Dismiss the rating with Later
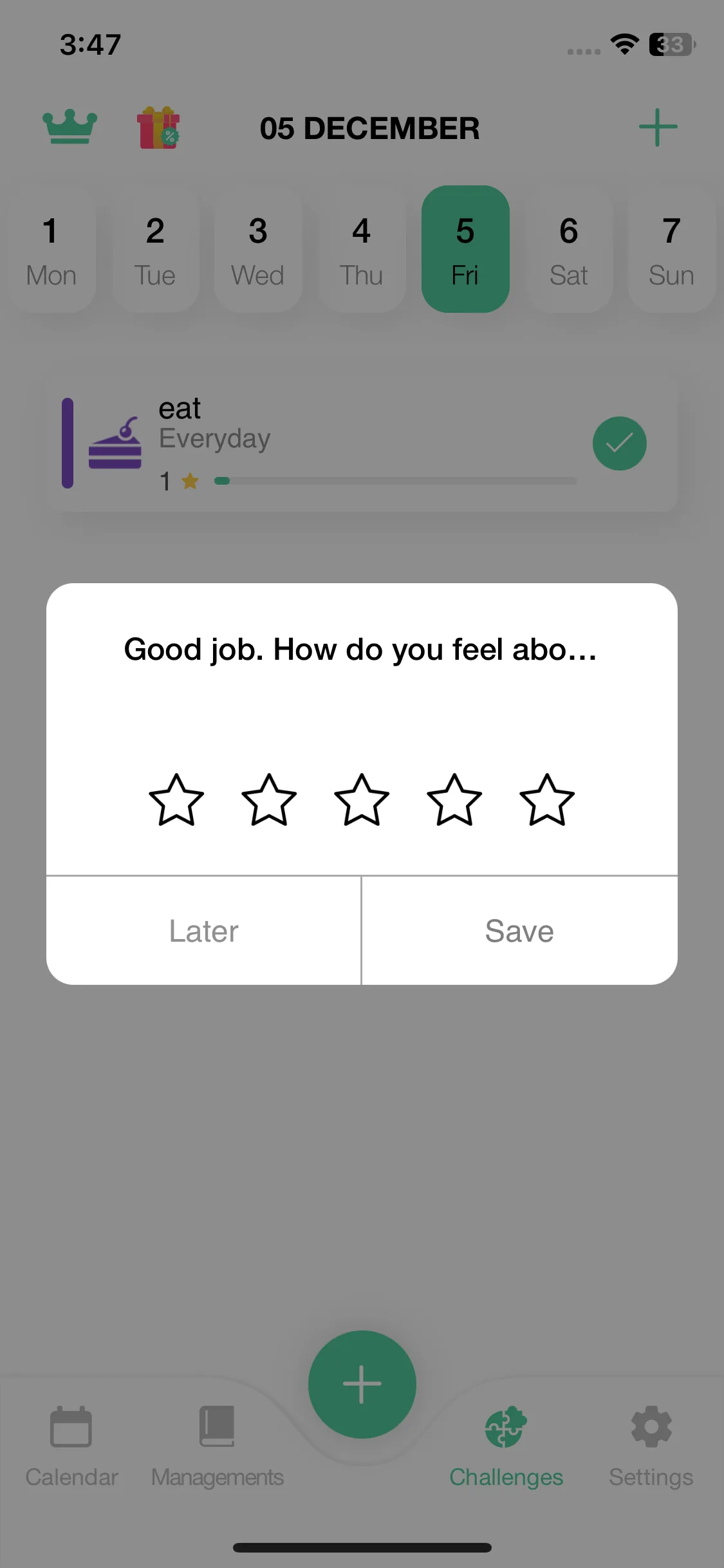The height and width of the screenshot is (1568, 724). pyautogui.click(x=203, y=931)
